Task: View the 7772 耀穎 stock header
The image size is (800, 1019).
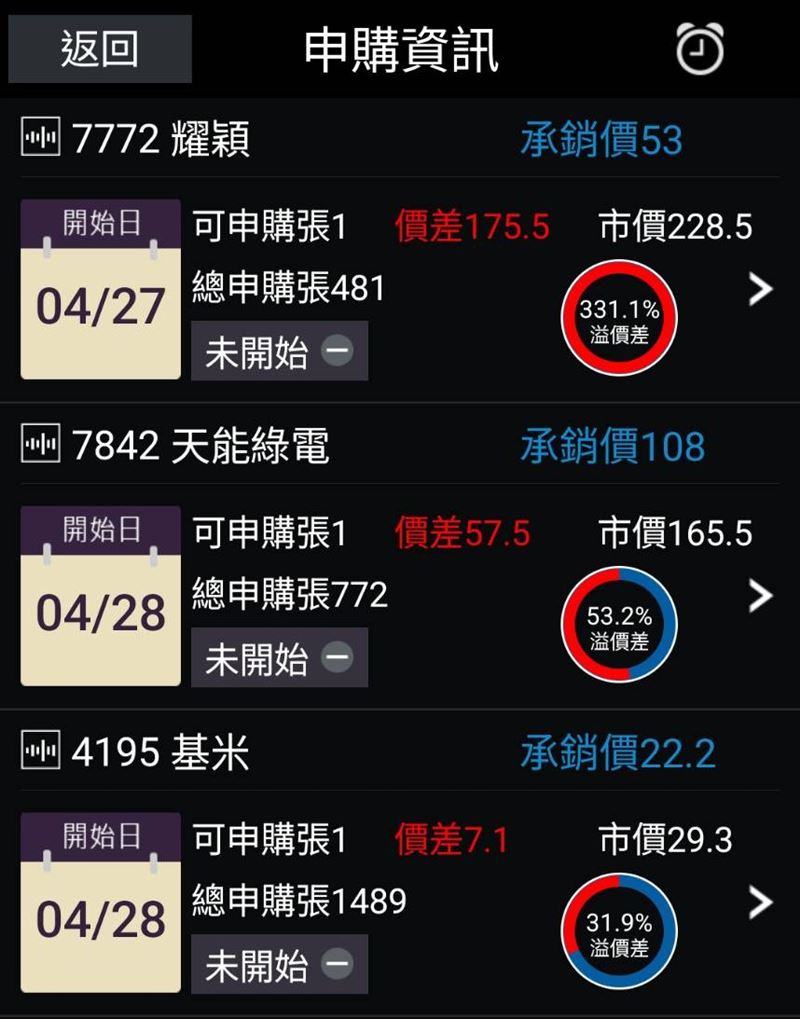Action: [160, 140]
